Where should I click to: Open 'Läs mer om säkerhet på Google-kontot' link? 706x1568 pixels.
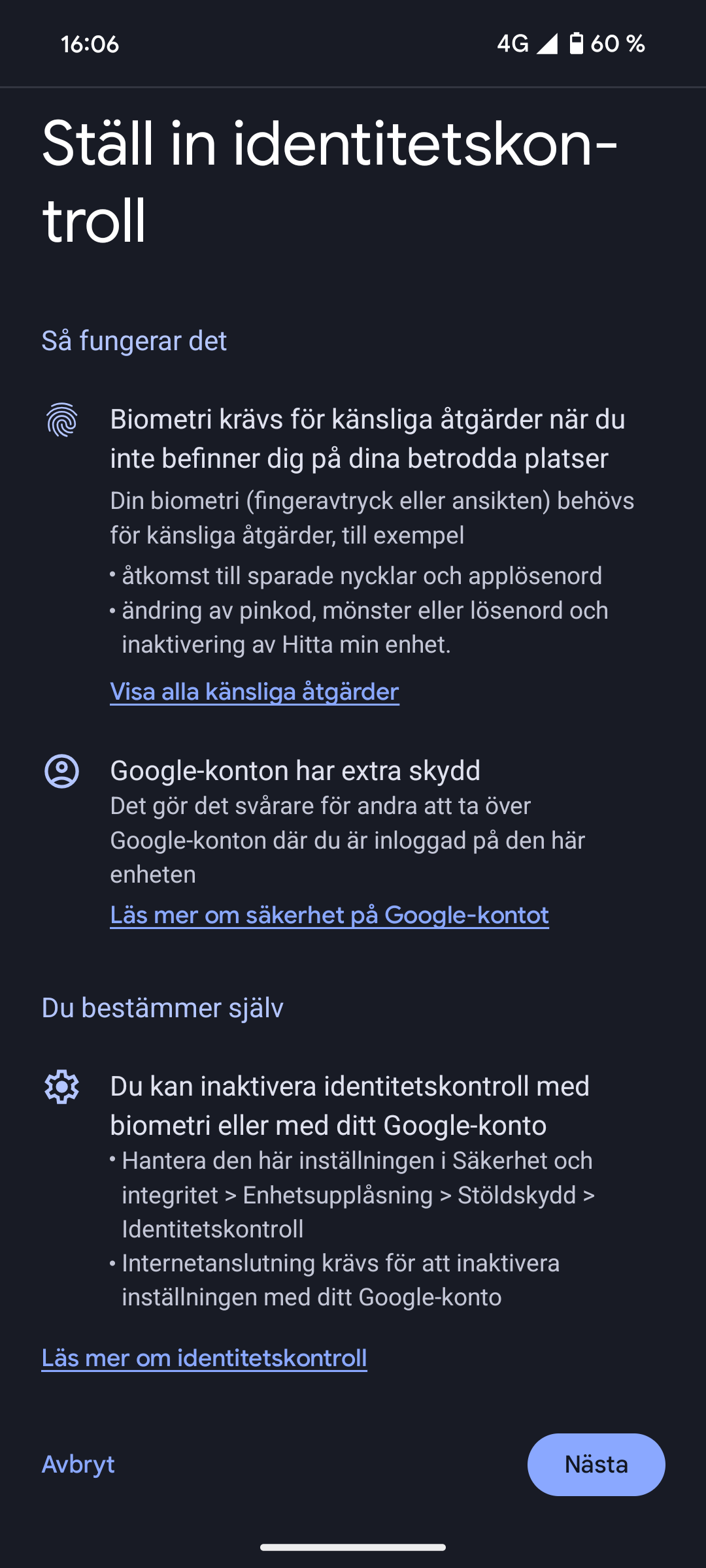329,915
